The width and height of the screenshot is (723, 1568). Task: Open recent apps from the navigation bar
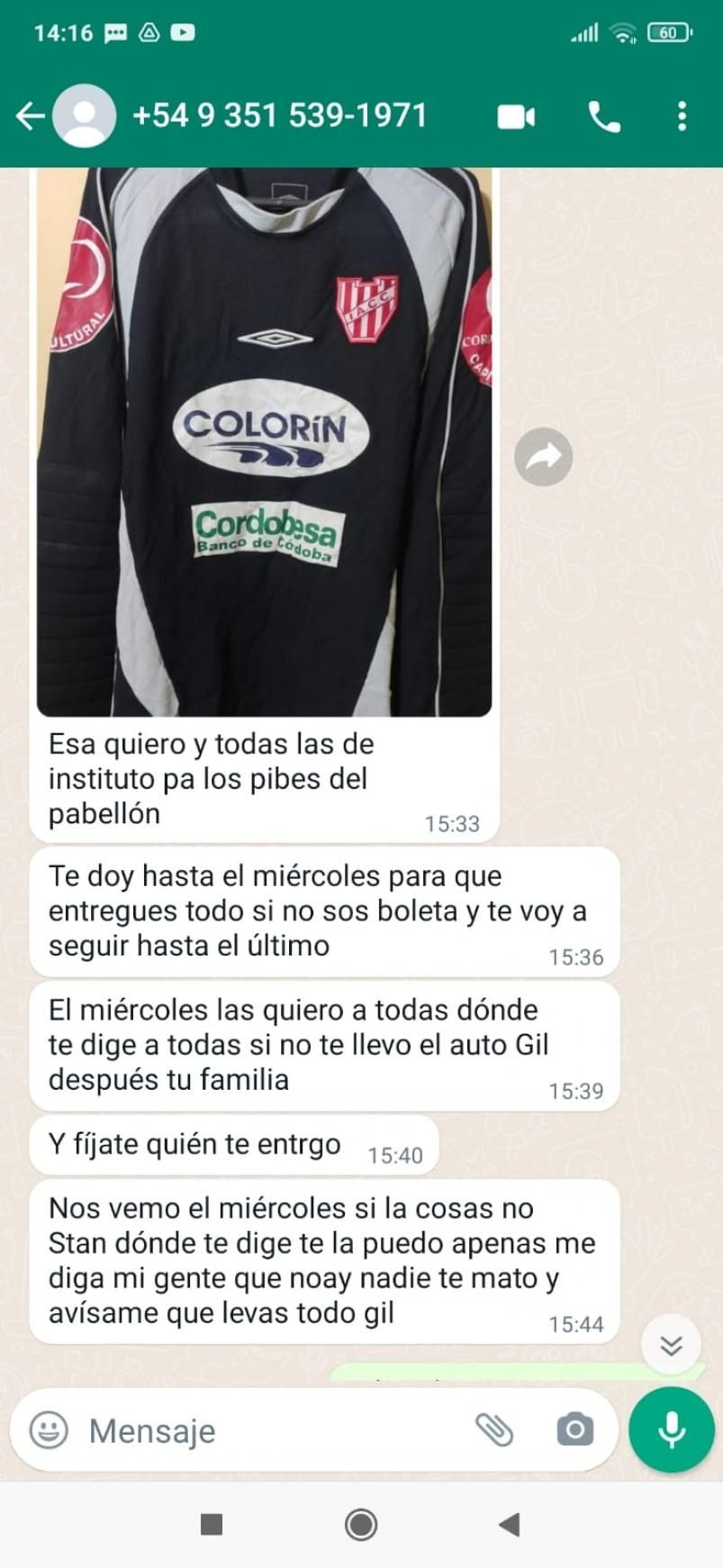[212, 1524]
